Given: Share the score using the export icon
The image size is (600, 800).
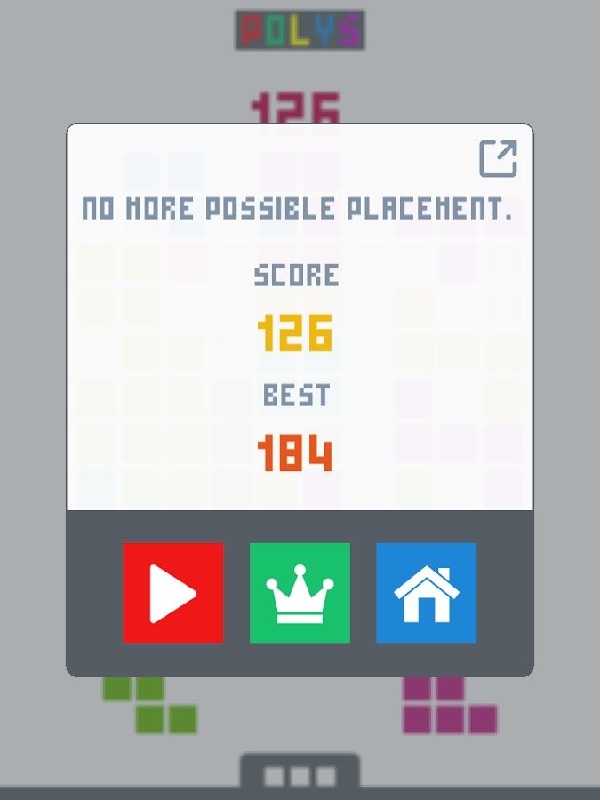Looking at the screenshot, I should 498,159.
